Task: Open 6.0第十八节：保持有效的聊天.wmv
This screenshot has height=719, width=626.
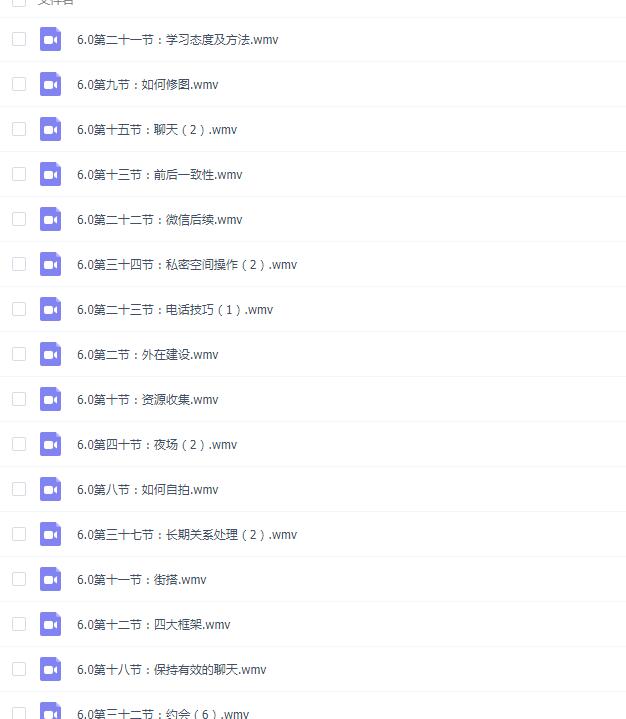Action: click(171, 670)
